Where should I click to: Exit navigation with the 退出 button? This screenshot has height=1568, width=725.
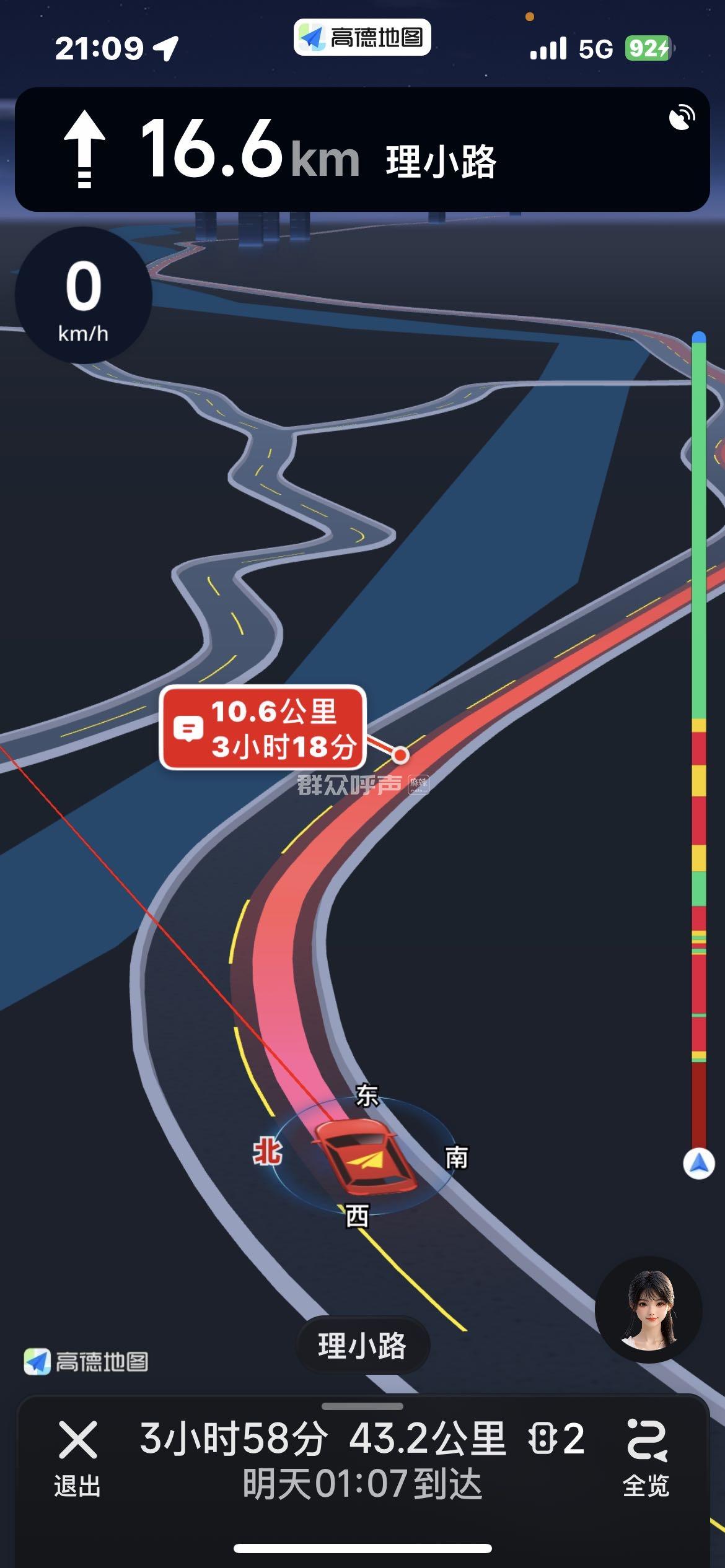[x=77, y=1457]
